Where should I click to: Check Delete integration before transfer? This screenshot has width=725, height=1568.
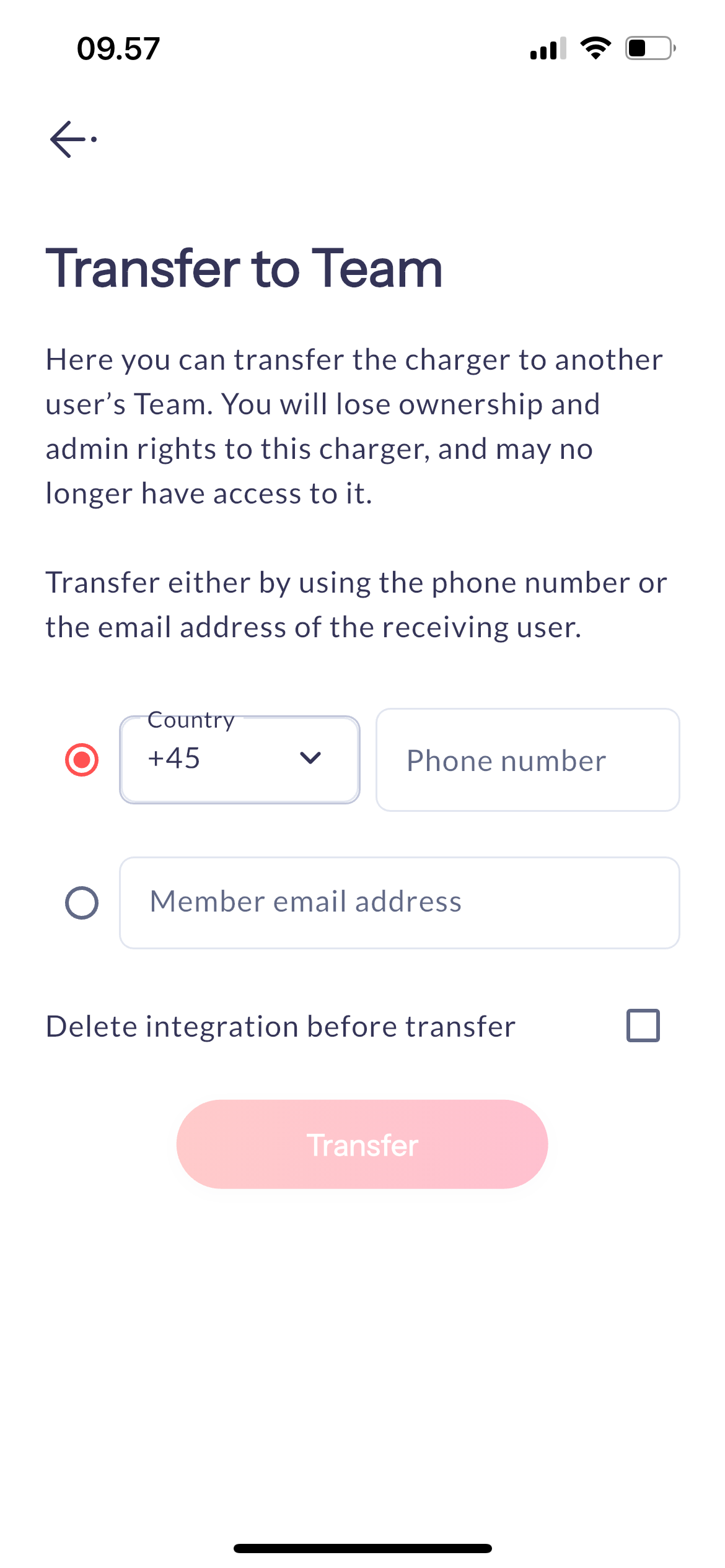coord(643,1026)
